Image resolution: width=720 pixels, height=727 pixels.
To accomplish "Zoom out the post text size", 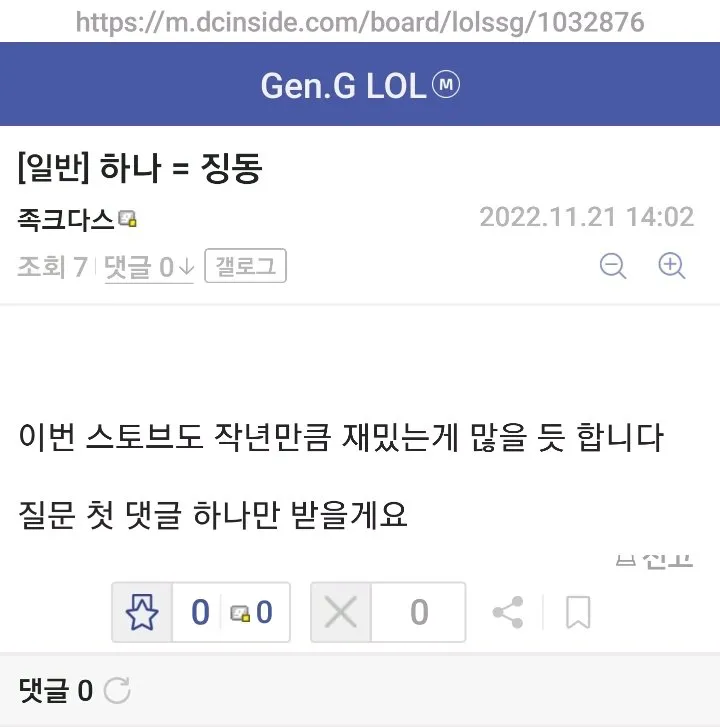I will coord(612,266).
